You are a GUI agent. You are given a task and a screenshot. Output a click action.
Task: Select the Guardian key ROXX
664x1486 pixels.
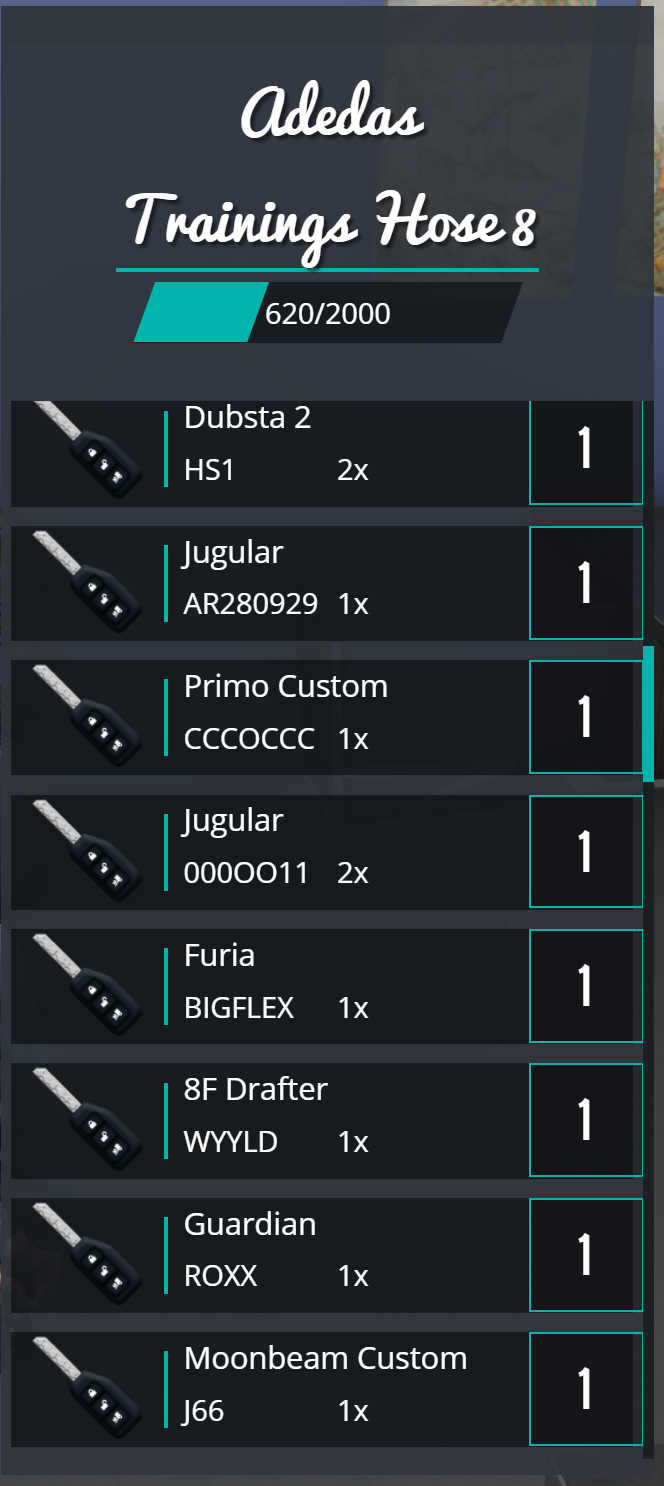point(270,1255)
